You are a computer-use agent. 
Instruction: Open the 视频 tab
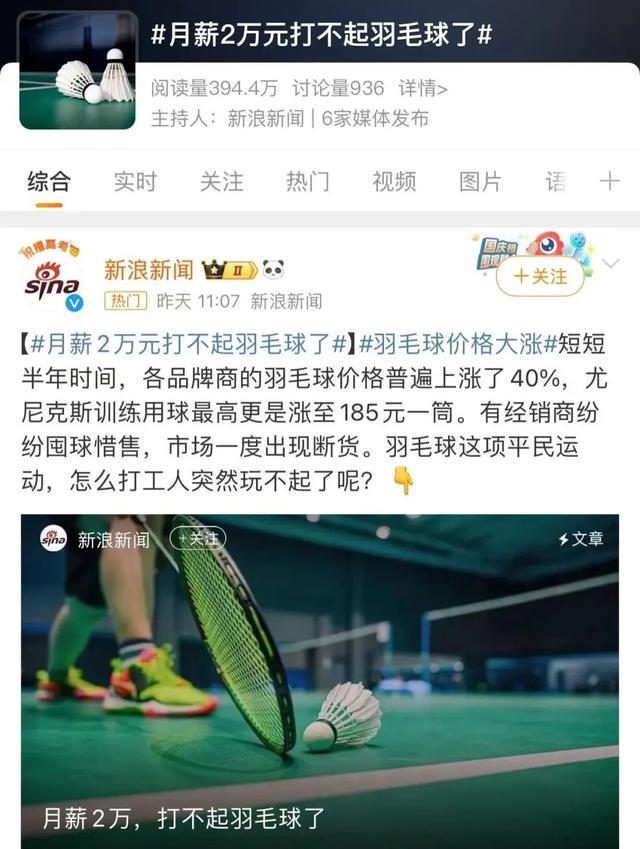tap(394, 181)
